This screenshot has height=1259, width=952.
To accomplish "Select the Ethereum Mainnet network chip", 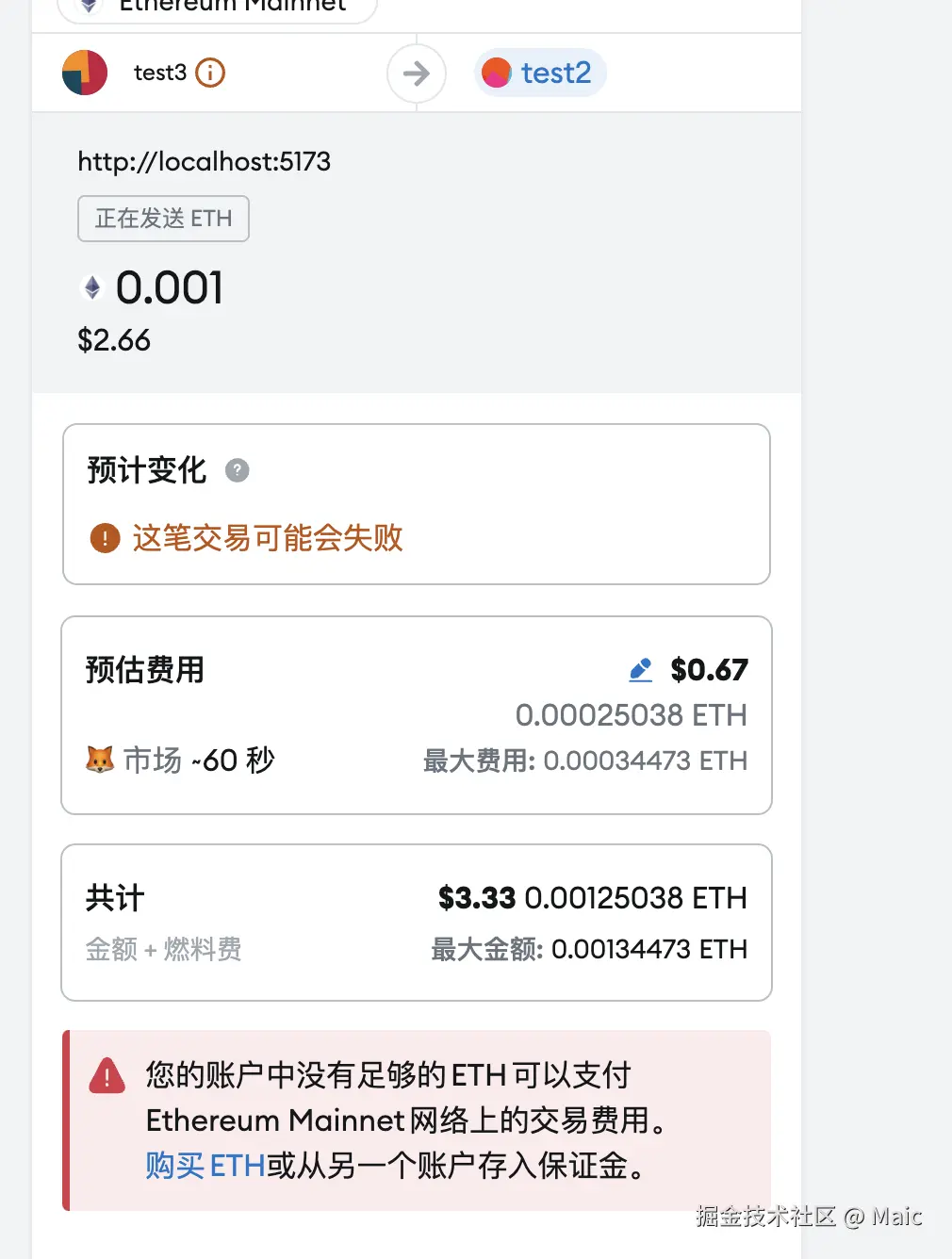I will point(217,8).
